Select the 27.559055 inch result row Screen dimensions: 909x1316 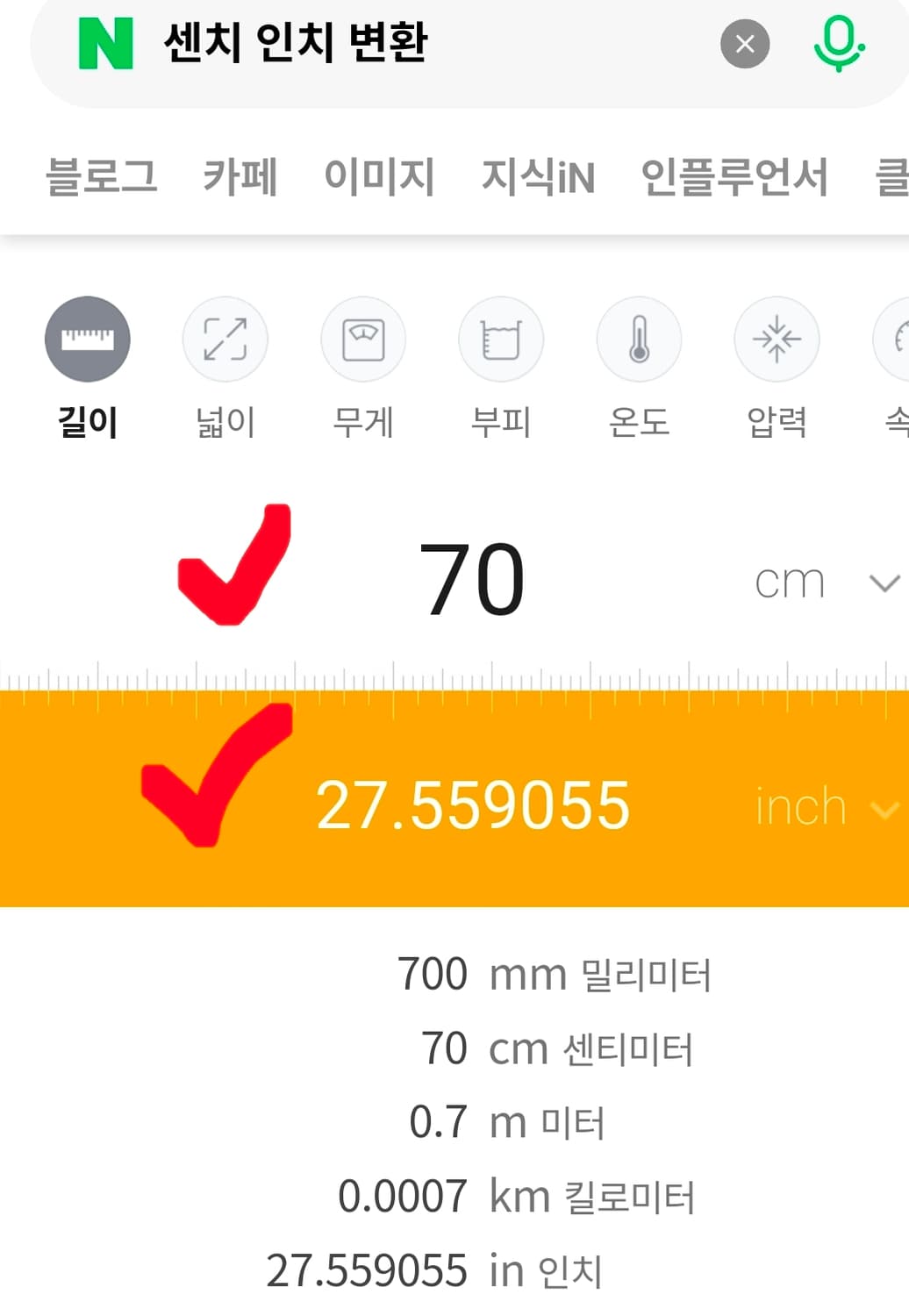coord(475,807)
